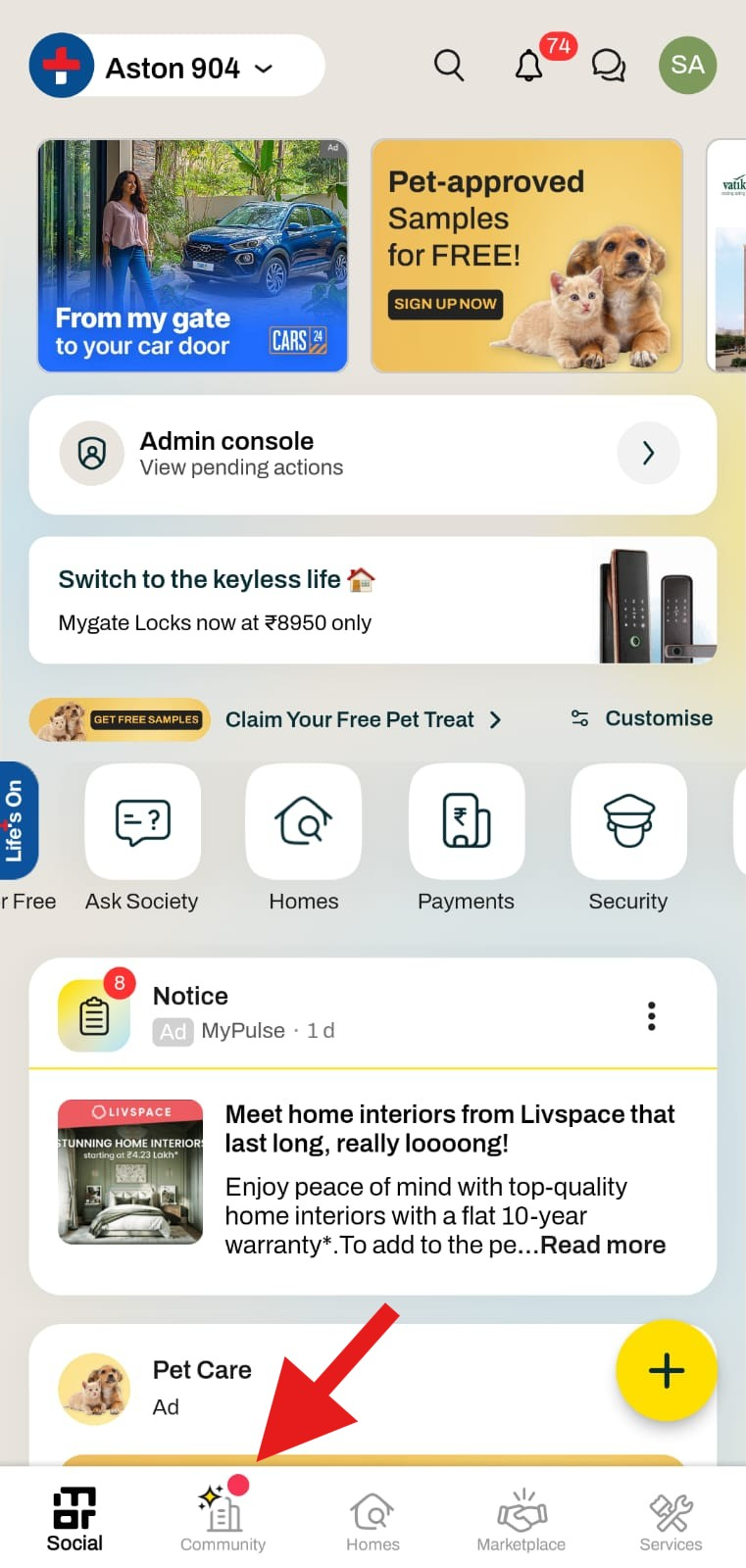Screen dimensions: 746x1568
Task: Open the SA profile avatar
Action: pyautogui.click(x=687, y=66)
